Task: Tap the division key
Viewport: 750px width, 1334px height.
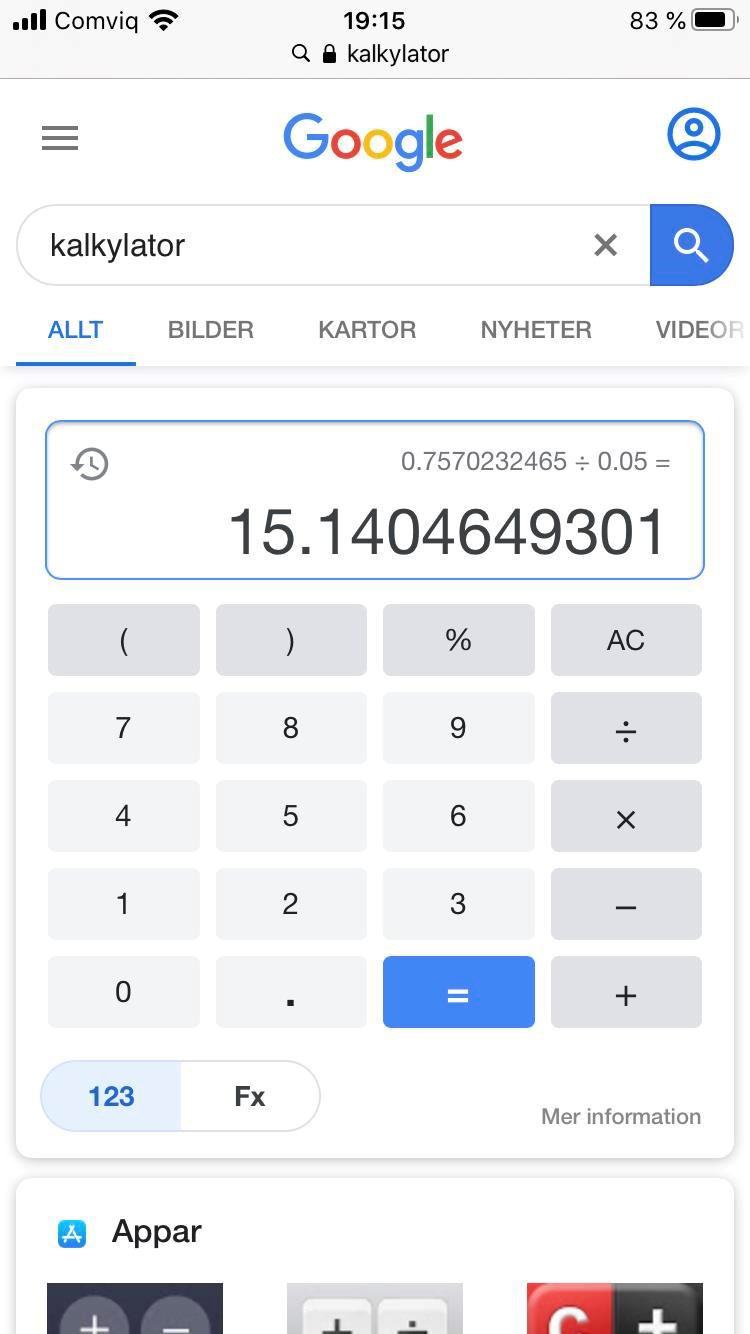Action: point(626,728)
